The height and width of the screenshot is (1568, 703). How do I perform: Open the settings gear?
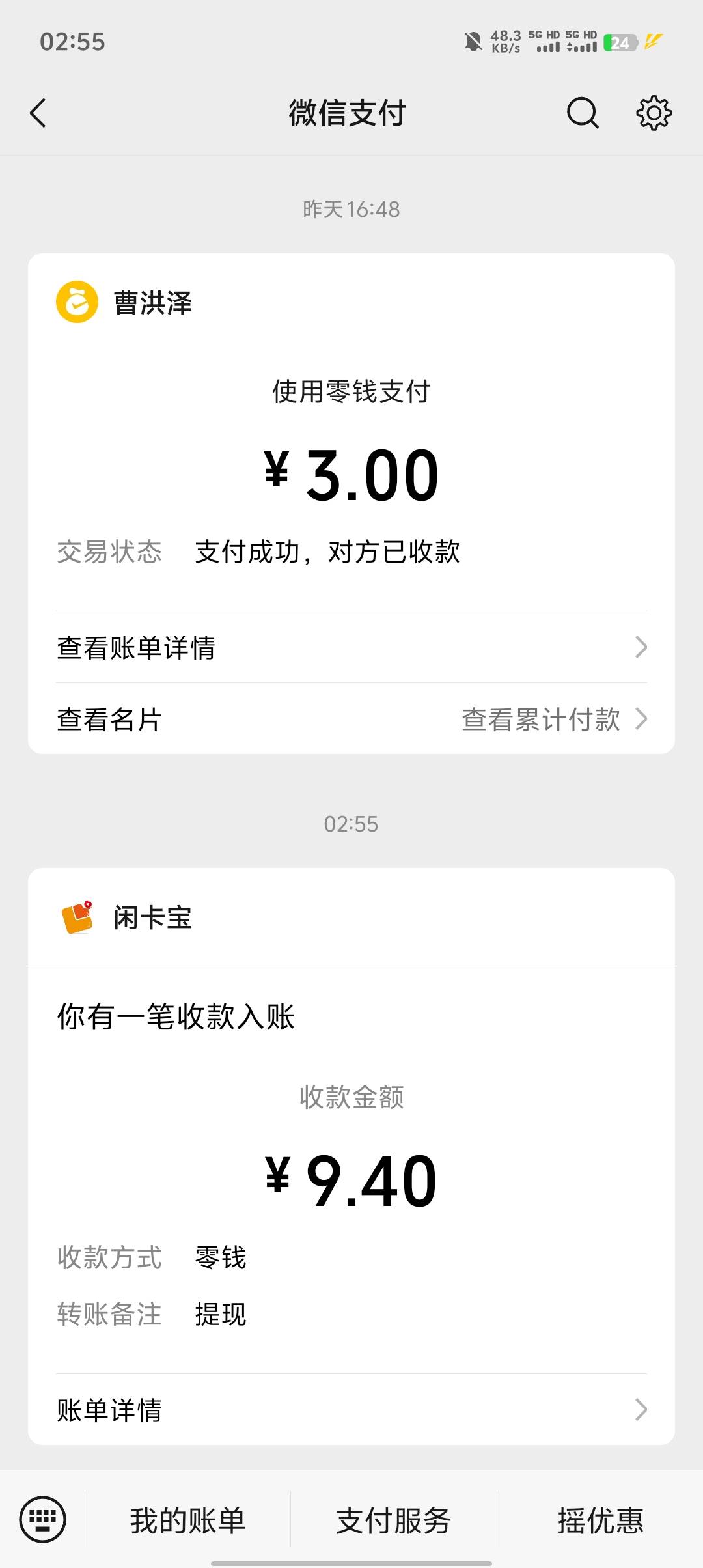[654, 113]
